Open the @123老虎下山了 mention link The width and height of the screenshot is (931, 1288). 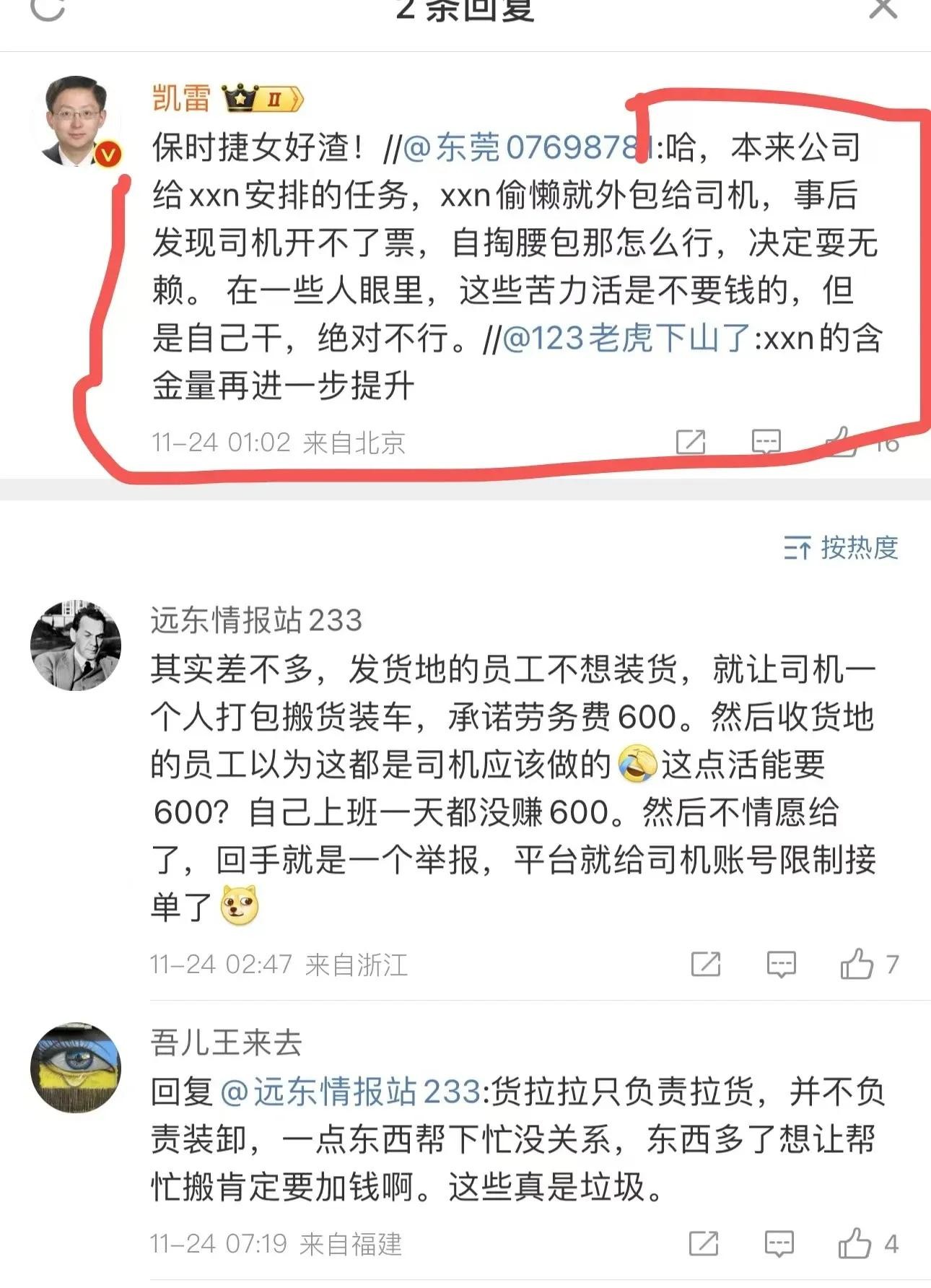tap(626, 338)
